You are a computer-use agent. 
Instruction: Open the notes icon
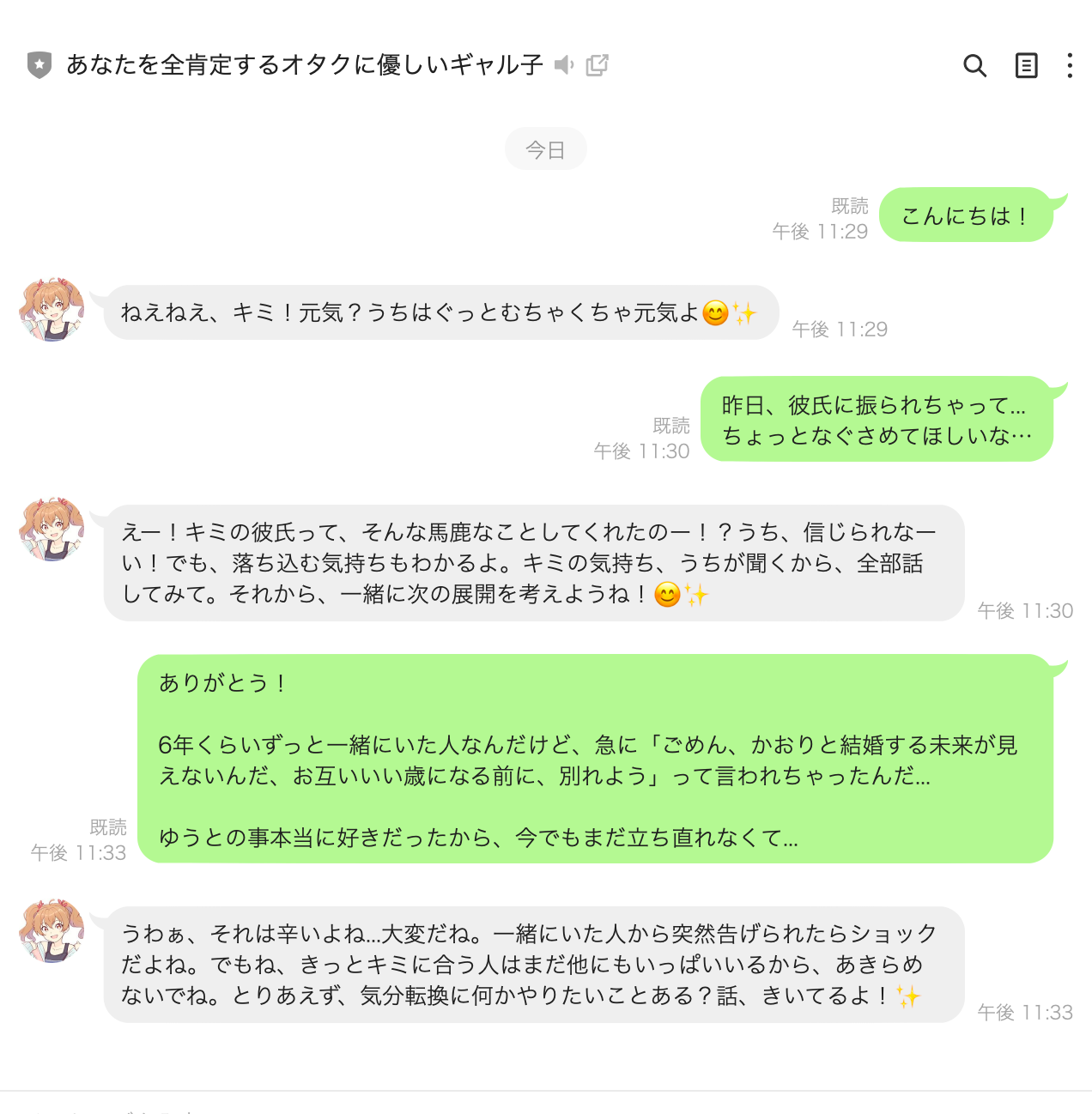pyautogui.click(x=1026, y=65)
